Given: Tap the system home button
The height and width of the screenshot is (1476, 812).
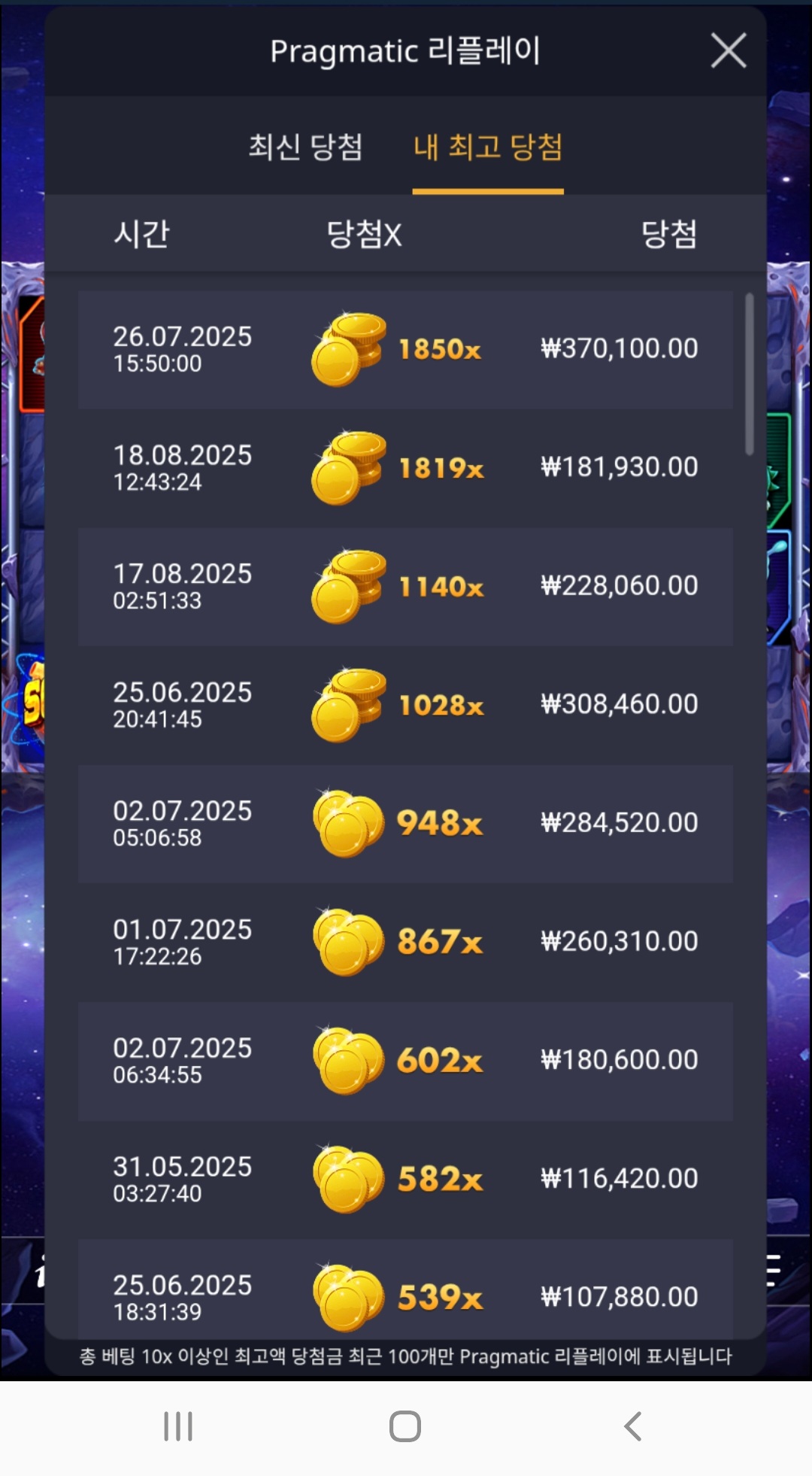Looking at the screenshot, I should point(405,1426).
